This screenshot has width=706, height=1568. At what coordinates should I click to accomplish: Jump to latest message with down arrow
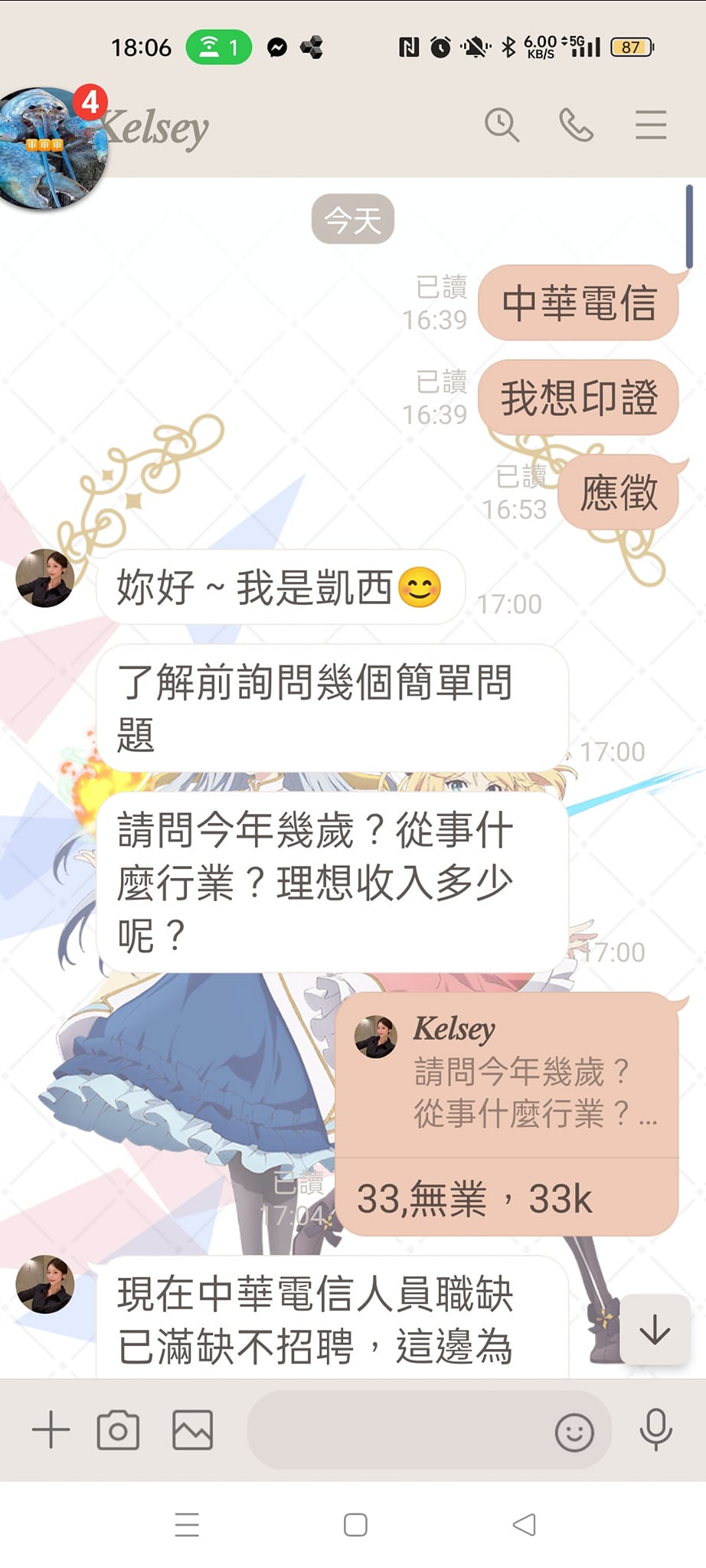pyautogui.click(x=655, y=1330)
